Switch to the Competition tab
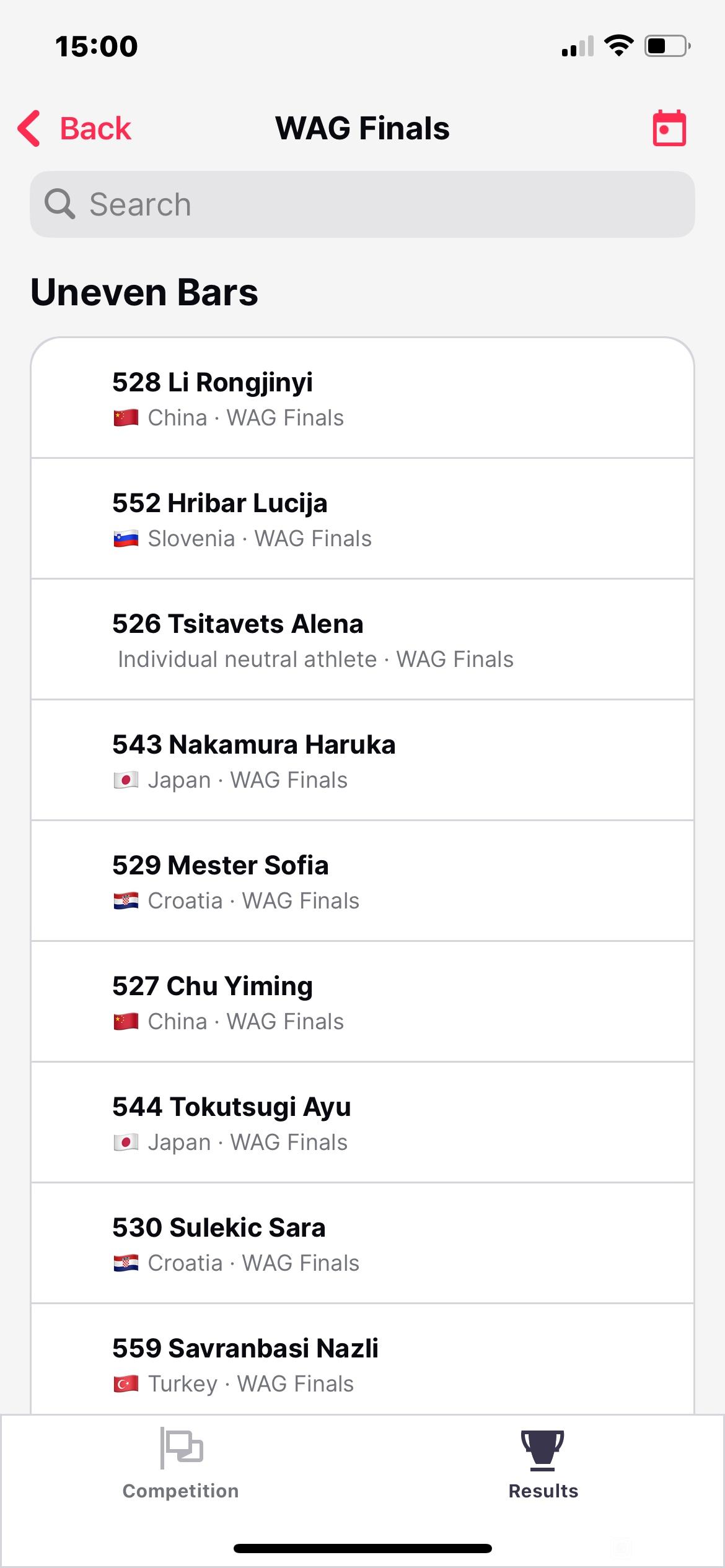Viewport: 725px width, 1568px height. pyautogui.click(x=181, y=1463)
